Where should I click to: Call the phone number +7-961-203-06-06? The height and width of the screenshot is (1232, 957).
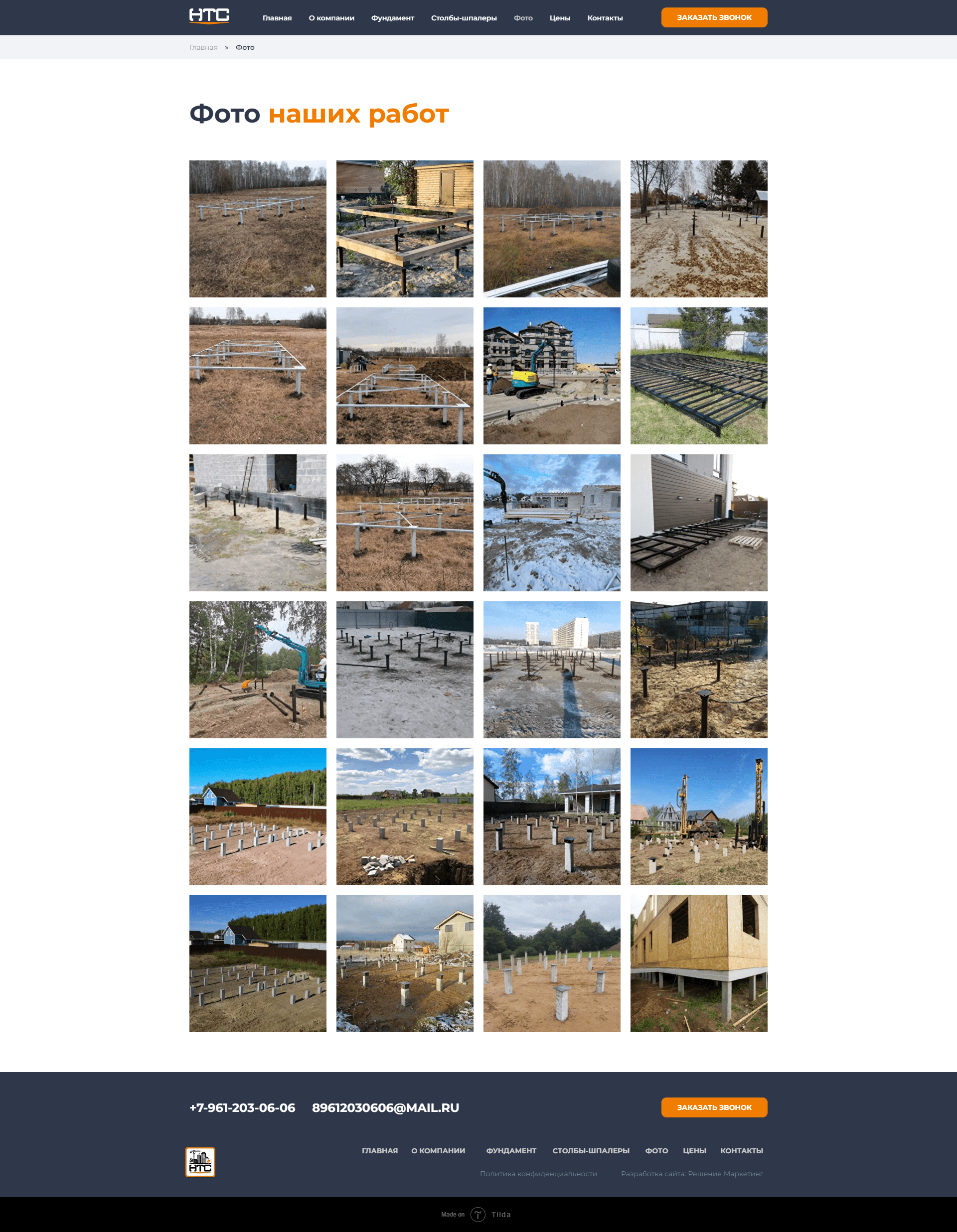(242, 1107)
